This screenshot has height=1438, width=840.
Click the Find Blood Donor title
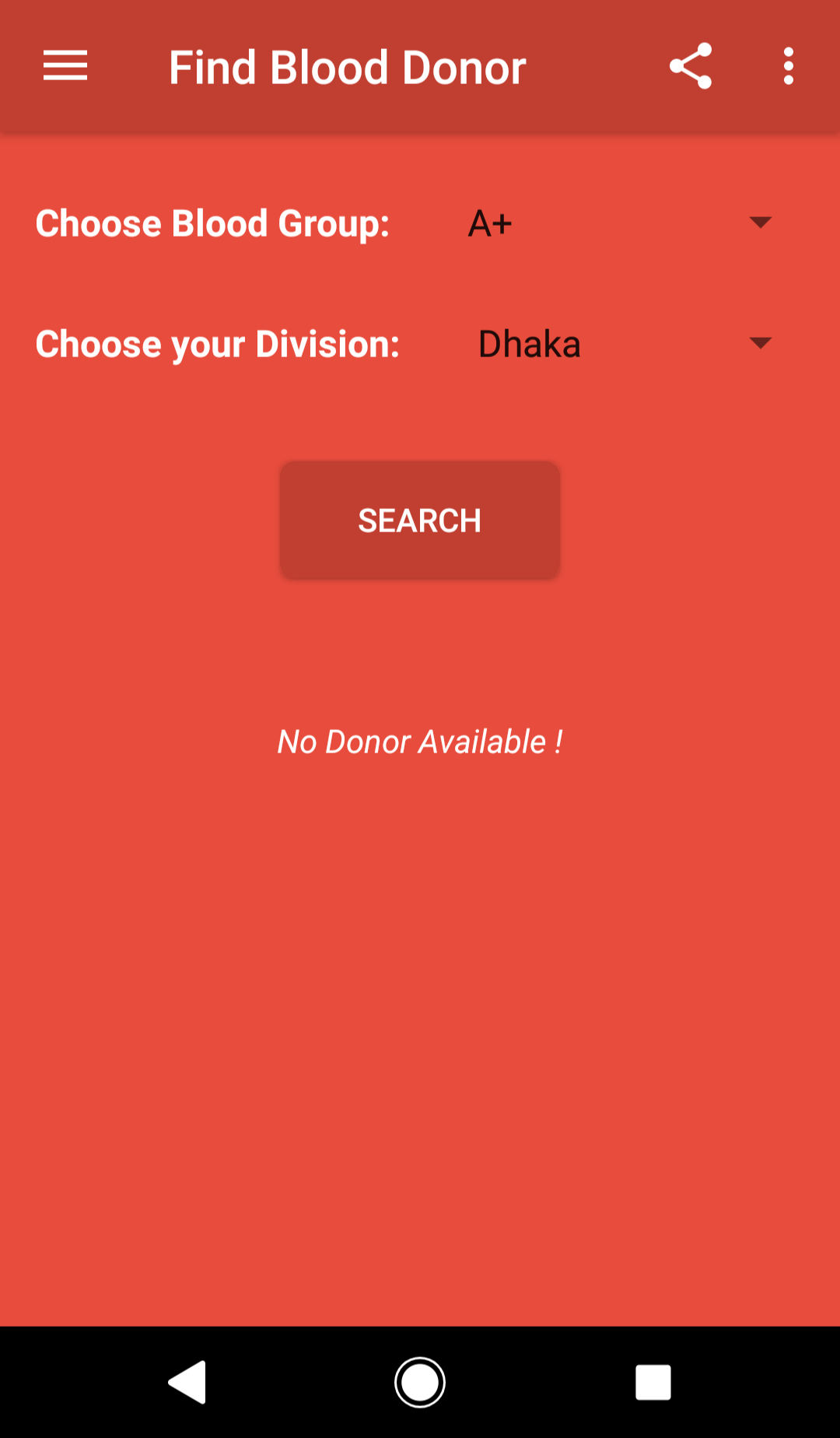tap(347, 67)
